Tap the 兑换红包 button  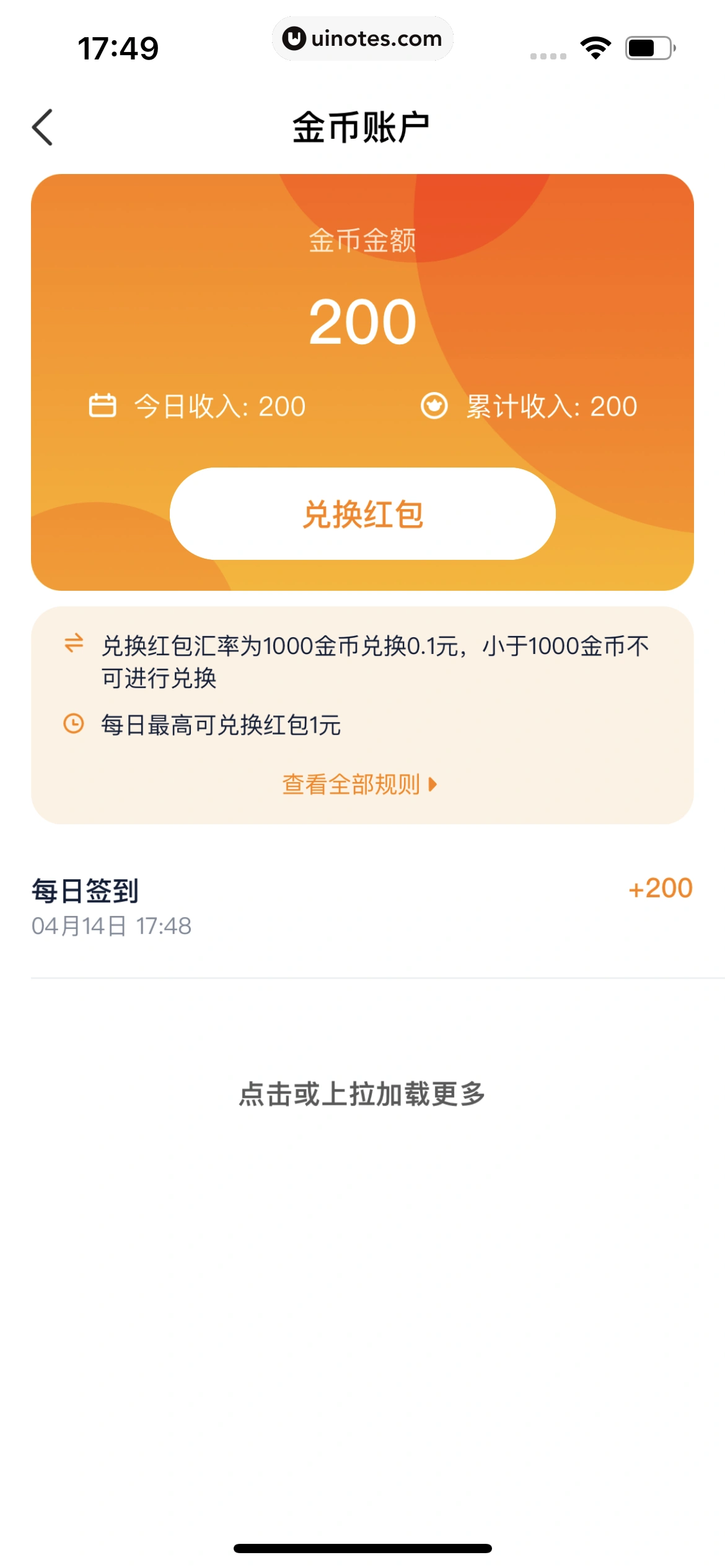(362, 514)
